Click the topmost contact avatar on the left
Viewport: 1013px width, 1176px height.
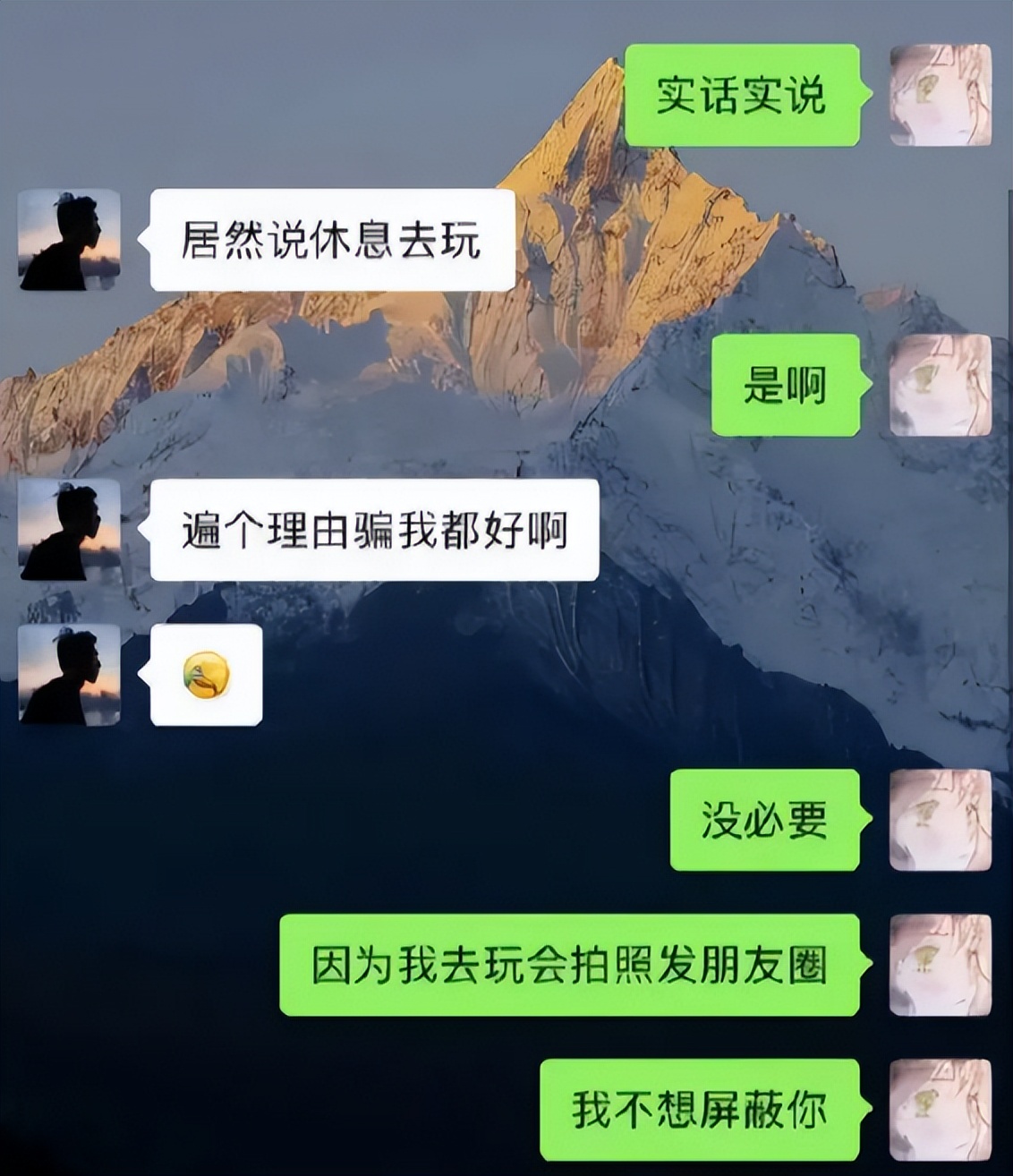[x=69, y=239]
